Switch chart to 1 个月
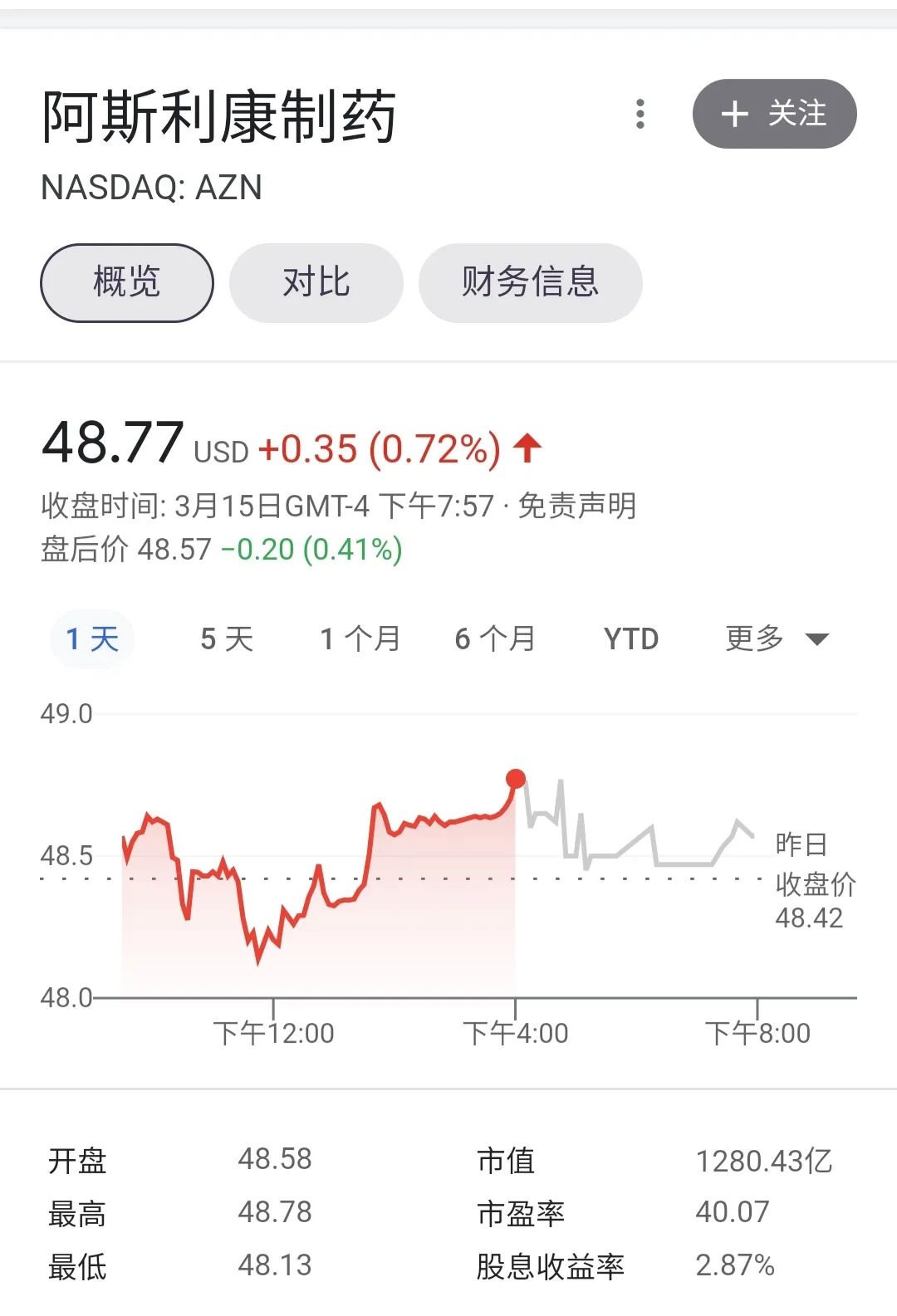 (x=360, y=639)
